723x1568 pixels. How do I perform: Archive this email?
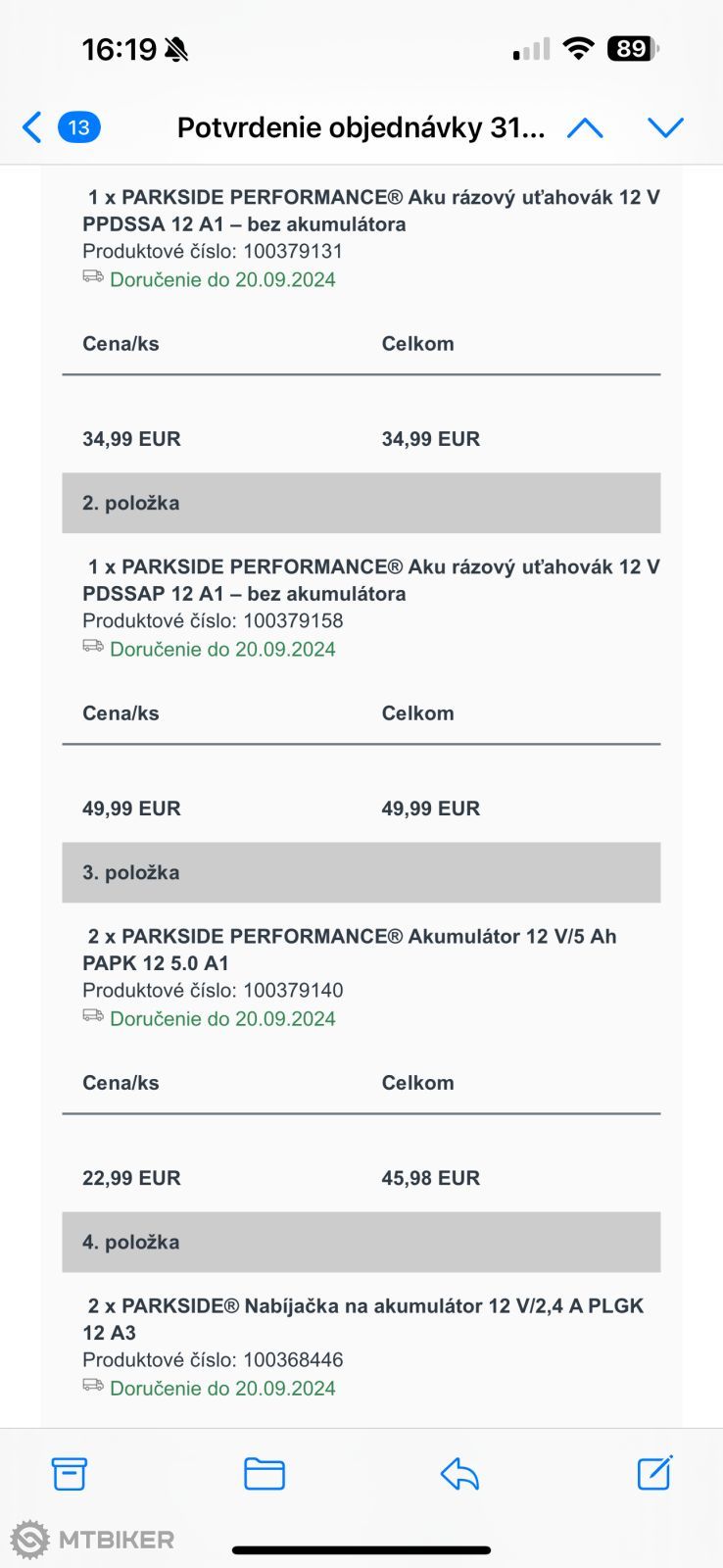pyautogui.click(x=70, y=1473)
